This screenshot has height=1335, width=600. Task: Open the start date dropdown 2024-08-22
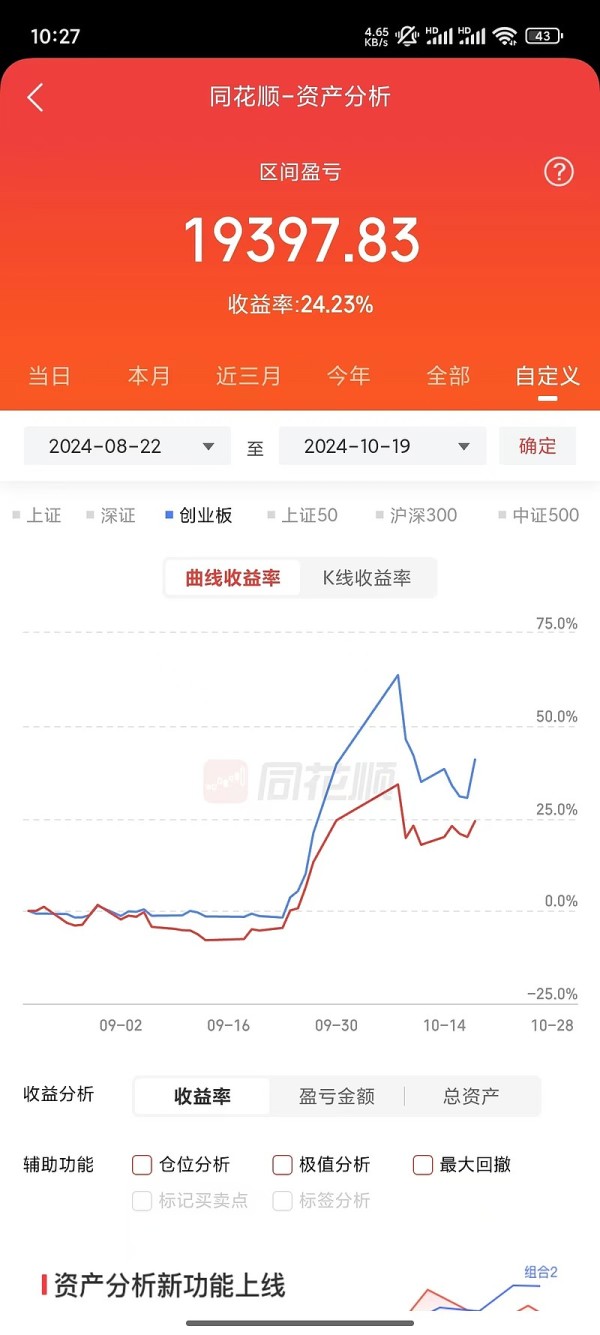[x=127, y=446]
